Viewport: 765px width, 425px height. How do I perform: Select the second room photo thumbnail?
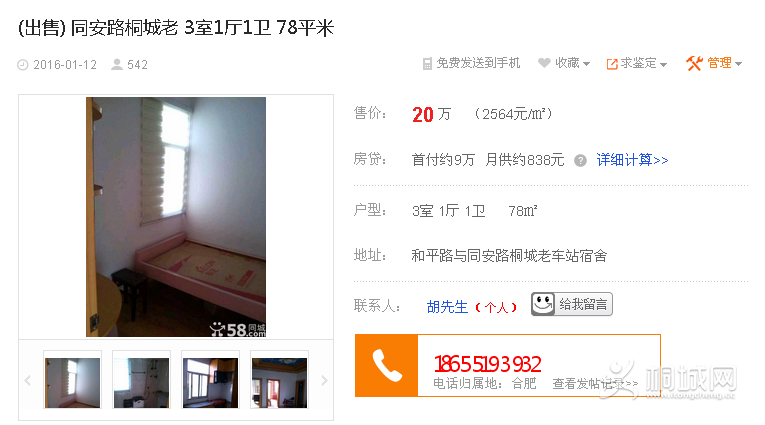tap(141, 381)
